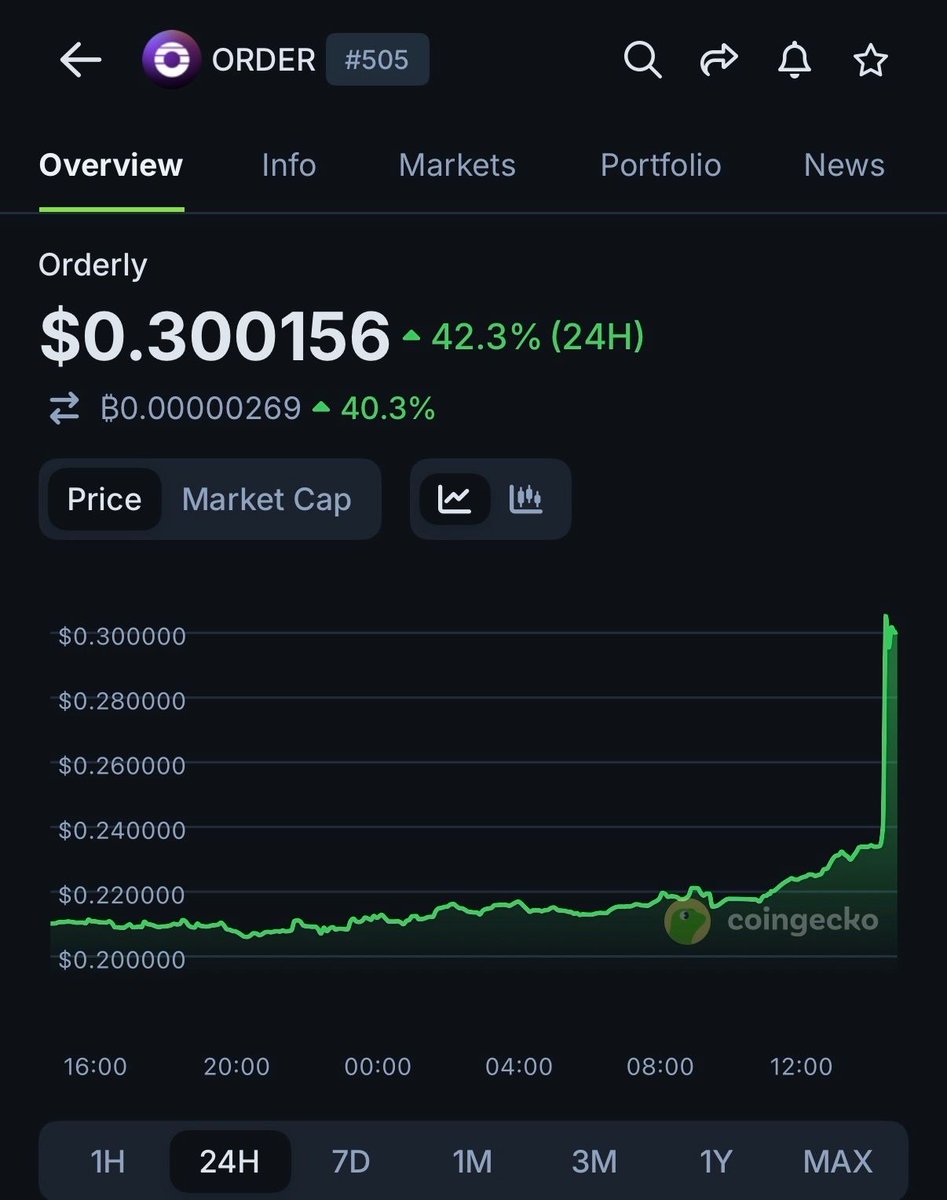Share the ORDER coin page

(718, 61)
